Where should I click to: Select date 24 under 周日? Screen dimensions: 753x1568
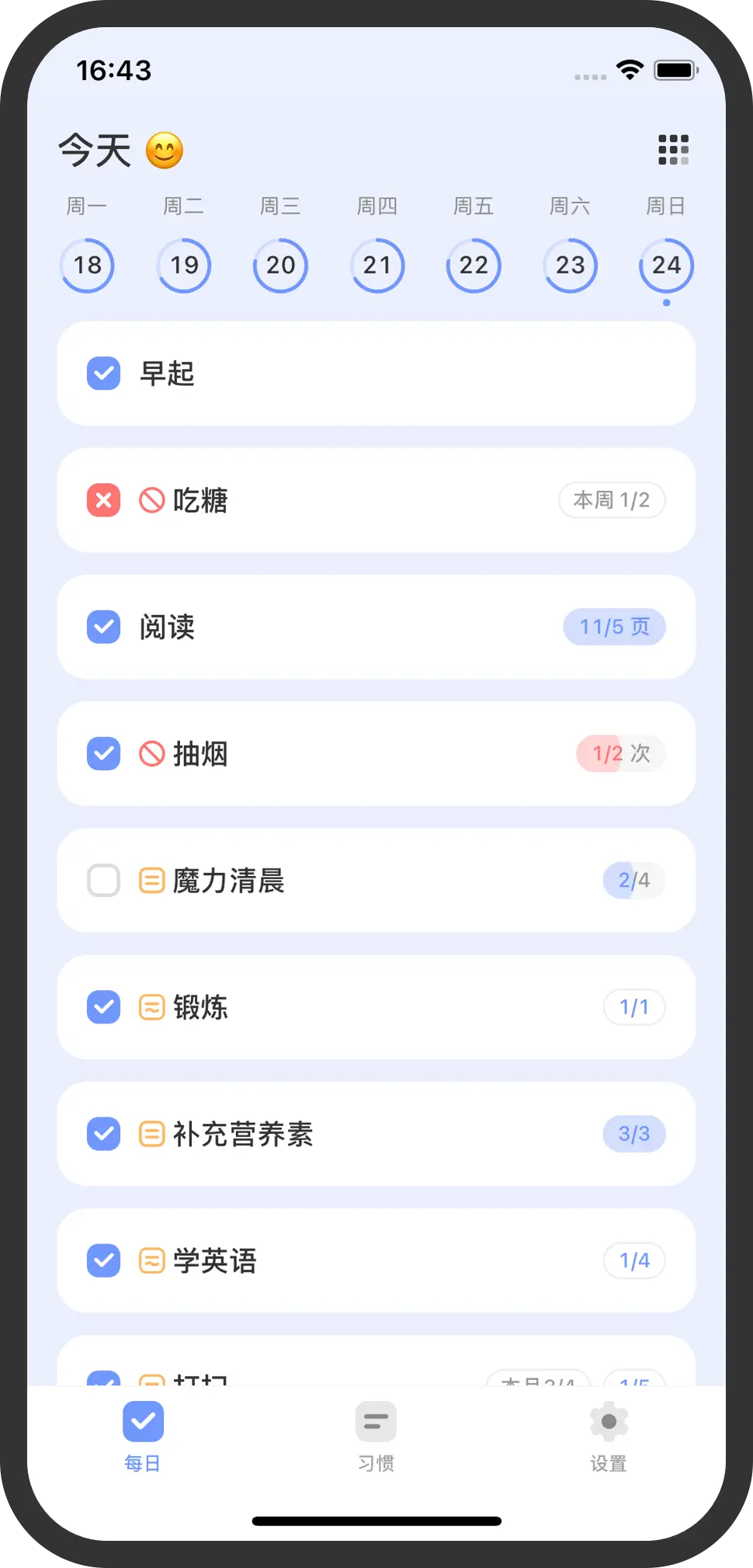coord(666,266)
